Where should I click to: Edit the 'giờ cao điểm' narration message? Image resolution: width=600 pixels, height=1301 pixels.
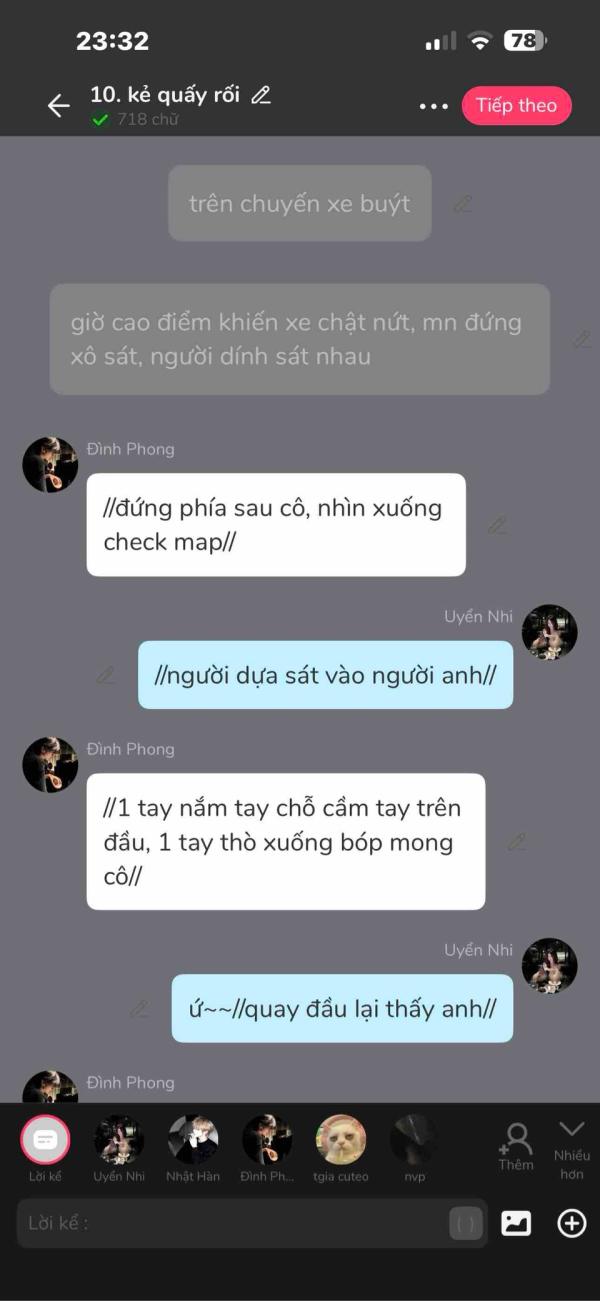click(581, 340)
